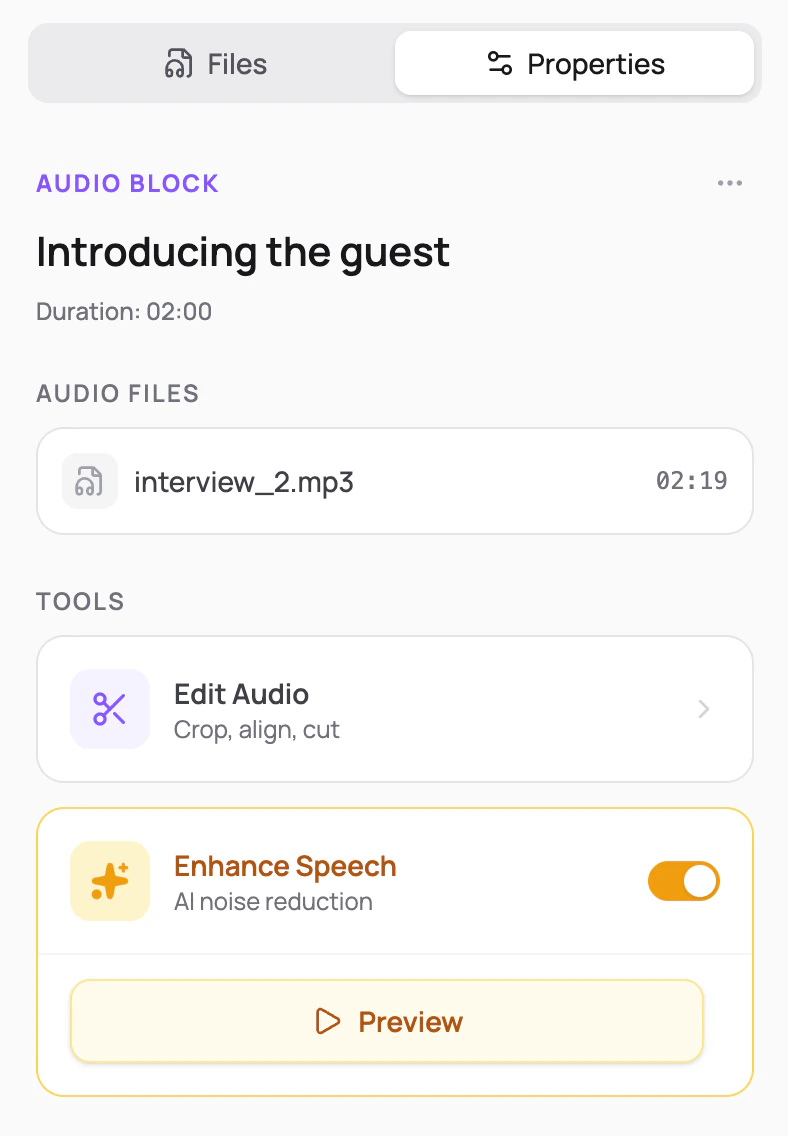Click the play triangle inside the Preview button
The height and width of the screenshot is (1136, 788).
[x=327, y=1021]
